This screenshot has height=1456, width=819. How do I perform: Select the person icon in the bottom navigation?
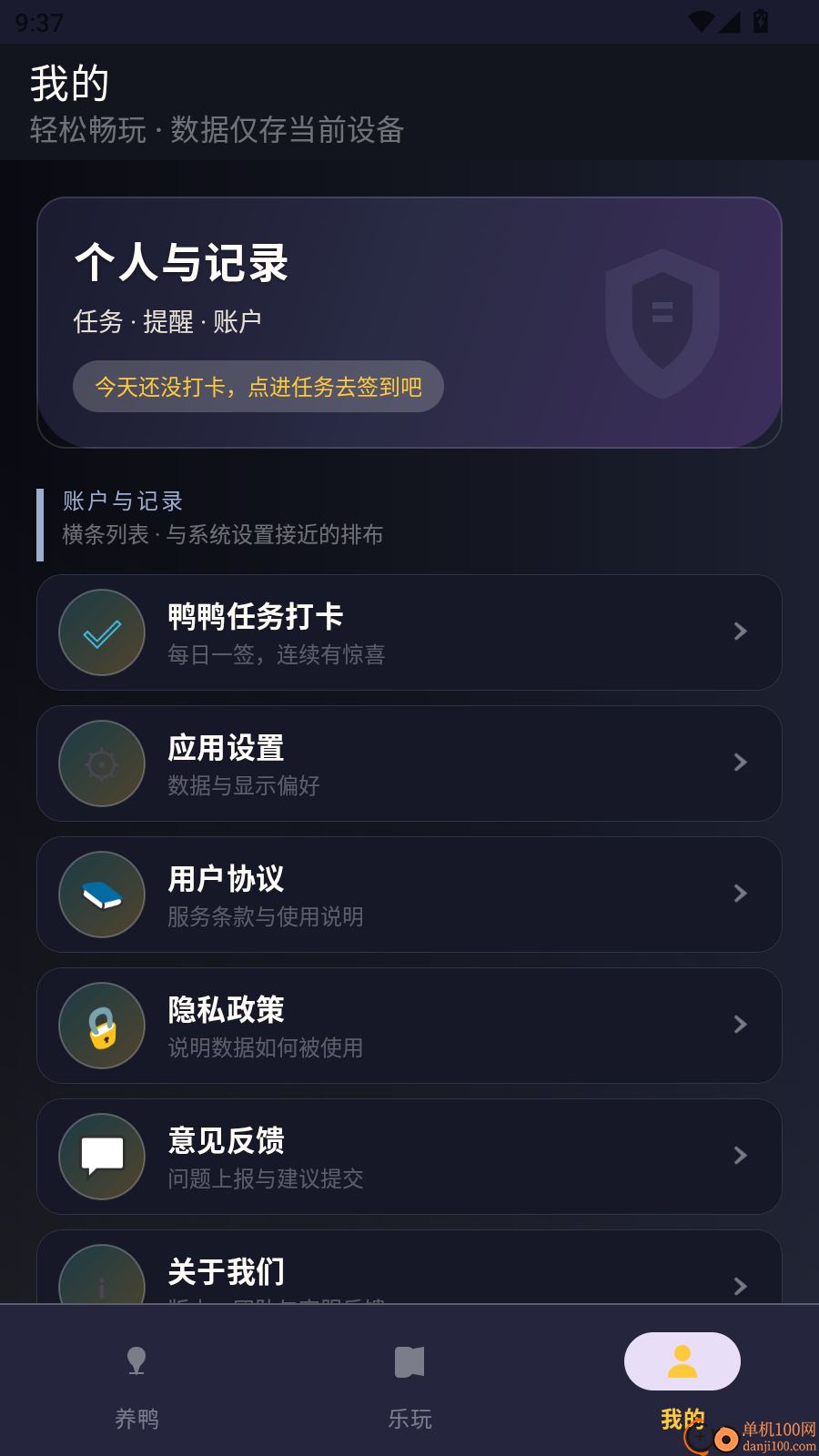pos(682,1360)
